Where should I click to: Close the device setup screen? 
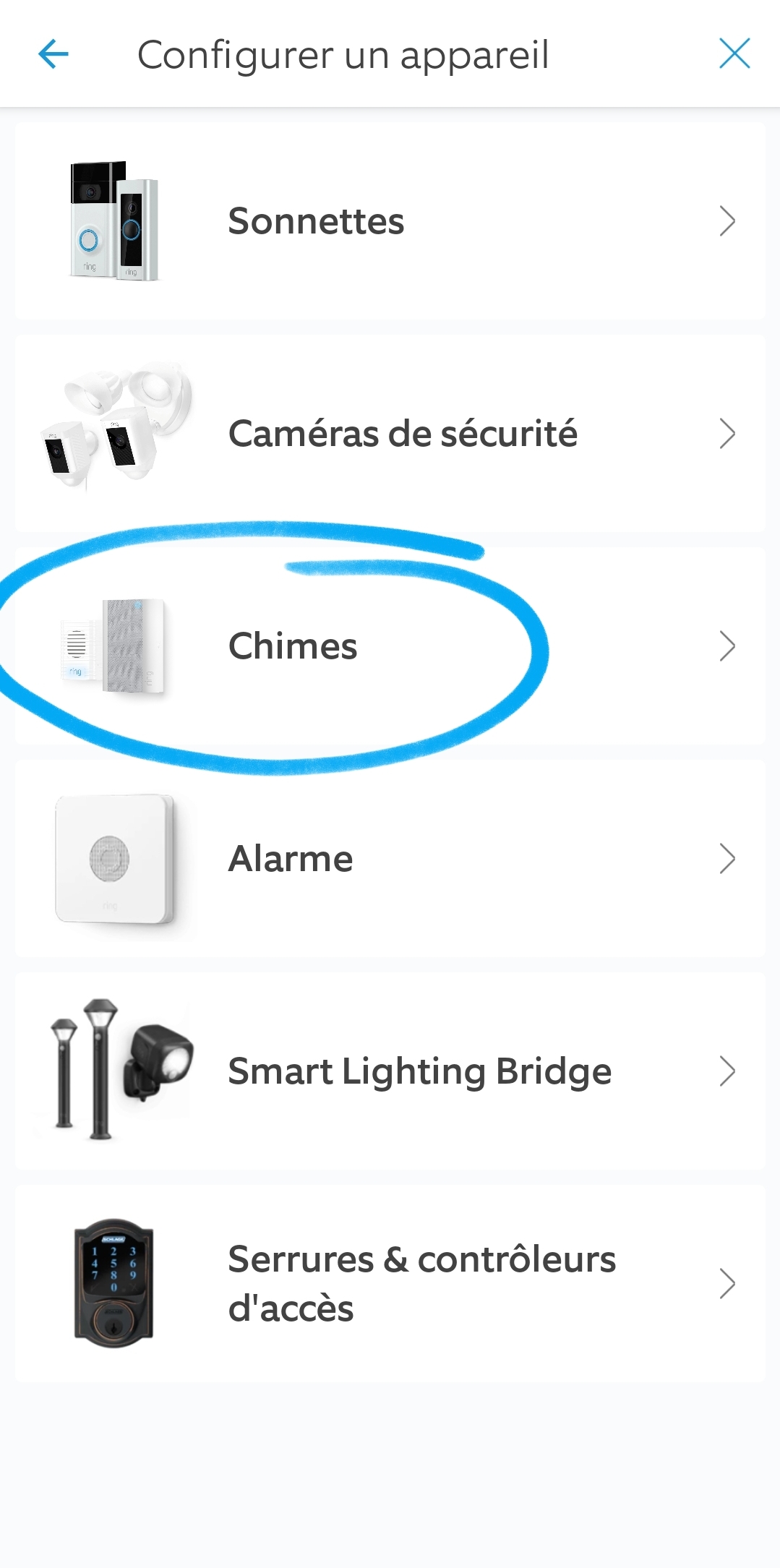click(x=734, y=53)
